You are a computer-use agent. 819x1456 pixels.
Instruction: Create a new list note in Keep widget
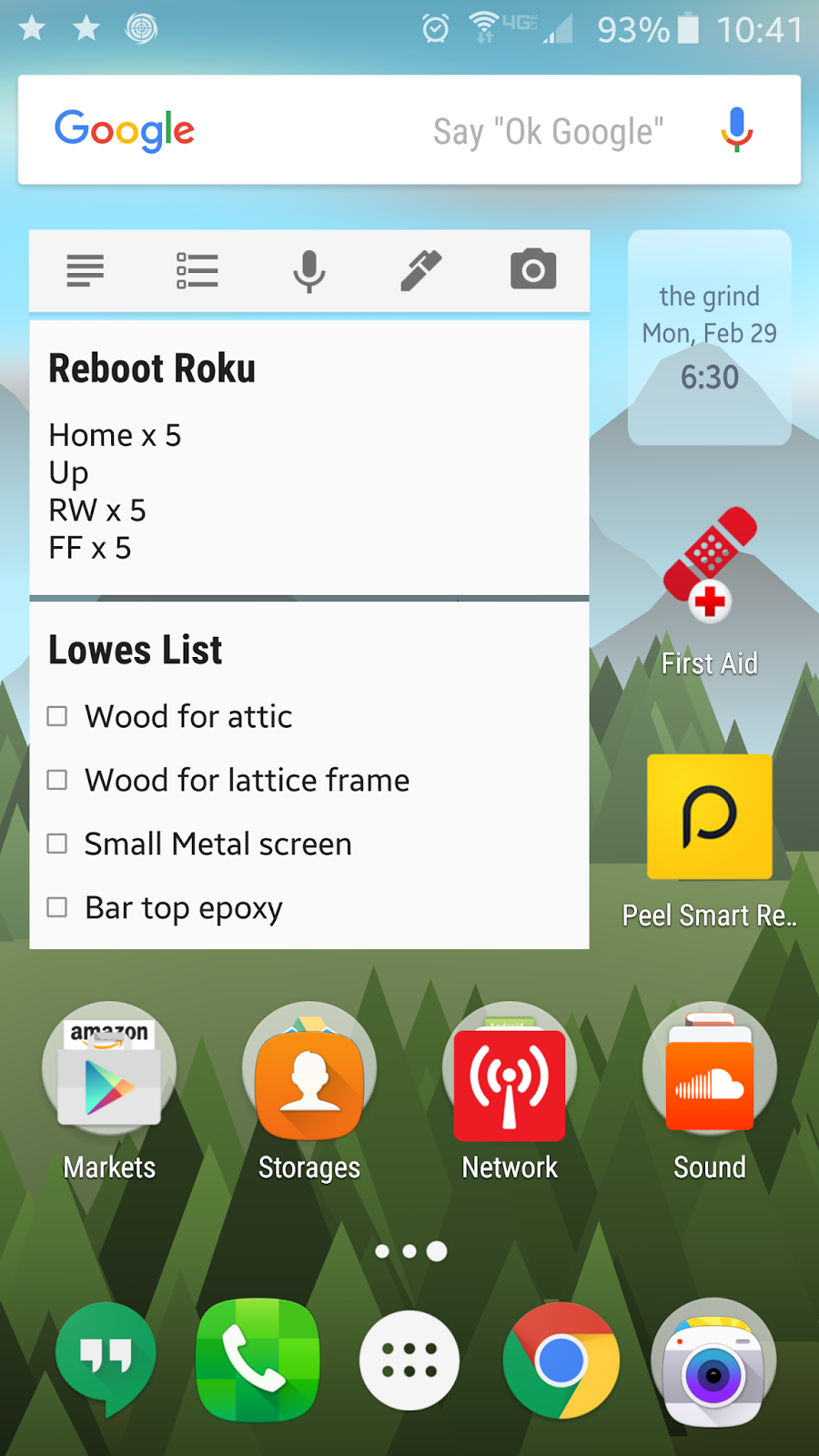tap(197, 269)
